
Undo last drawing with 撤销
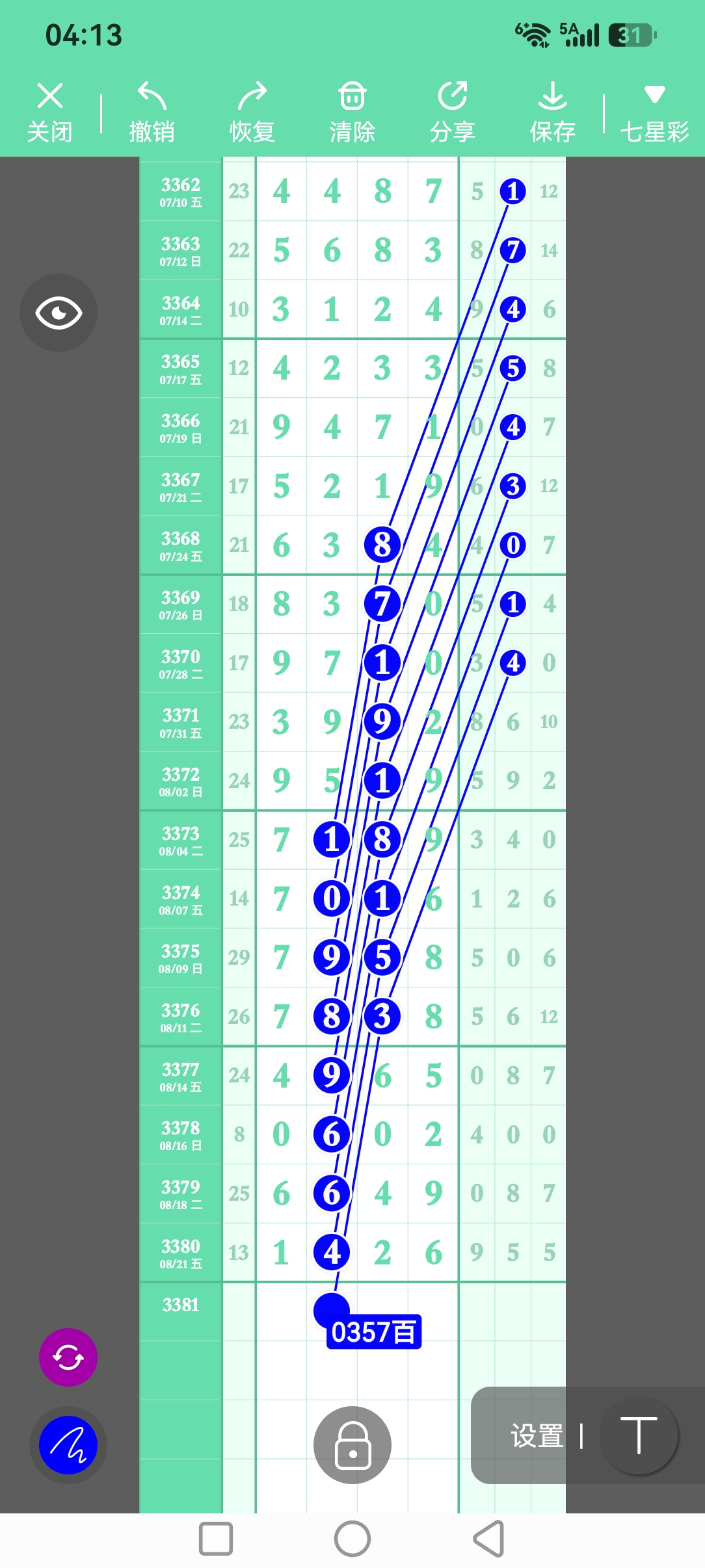pos(152,112)
